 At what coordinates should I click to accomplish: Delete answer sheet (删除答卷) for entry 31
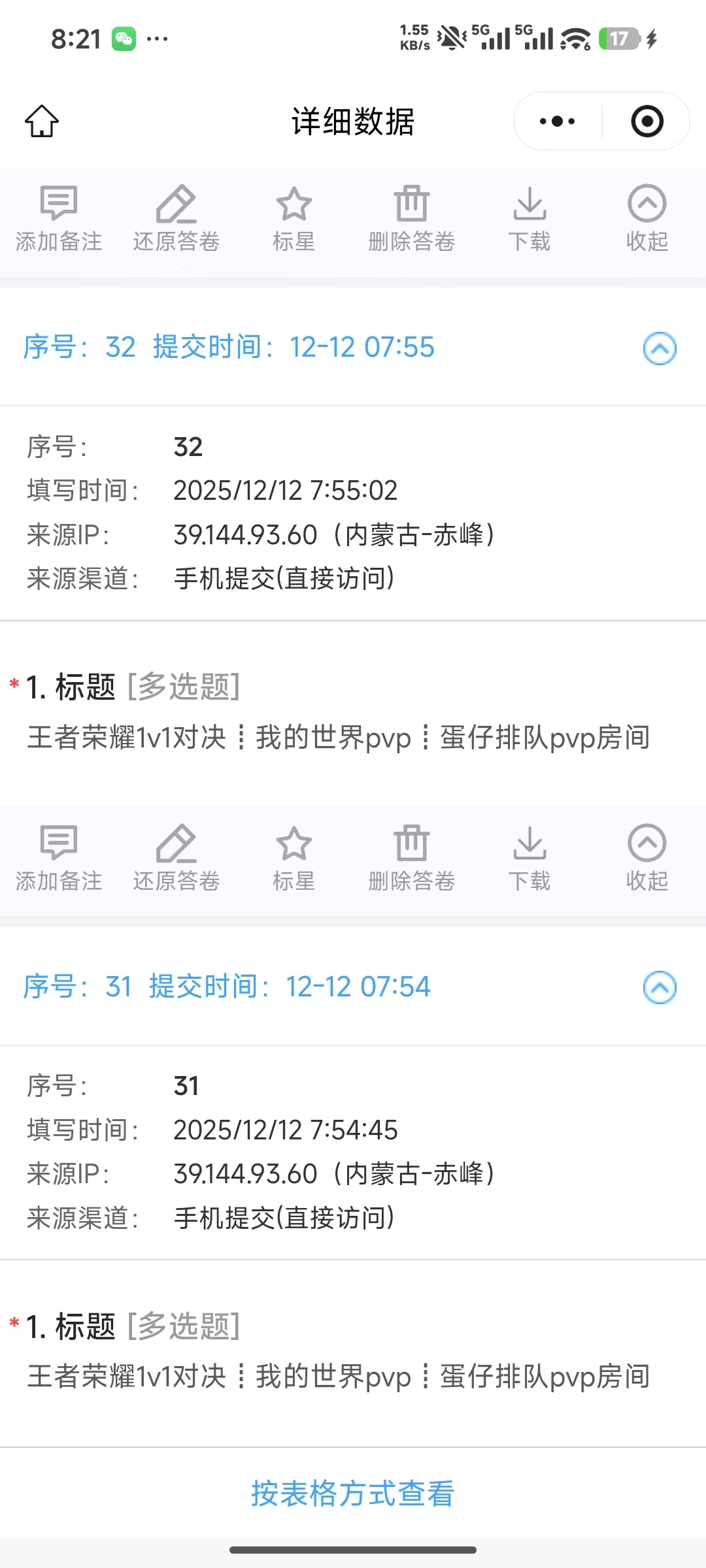(411, 858)
